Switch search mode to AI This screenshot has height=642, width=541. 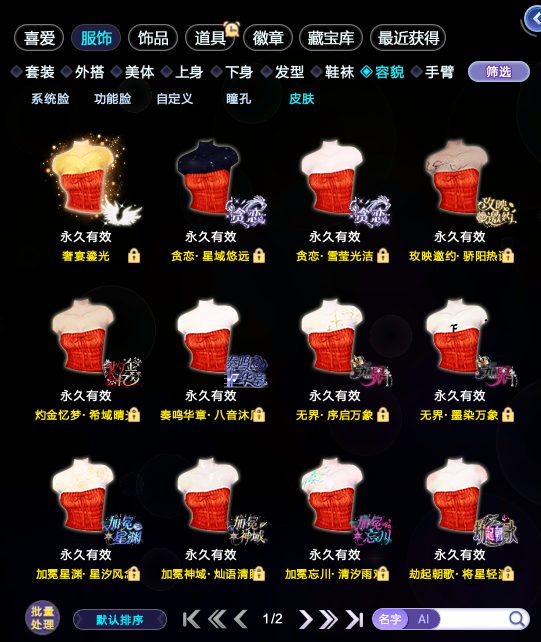423,619
